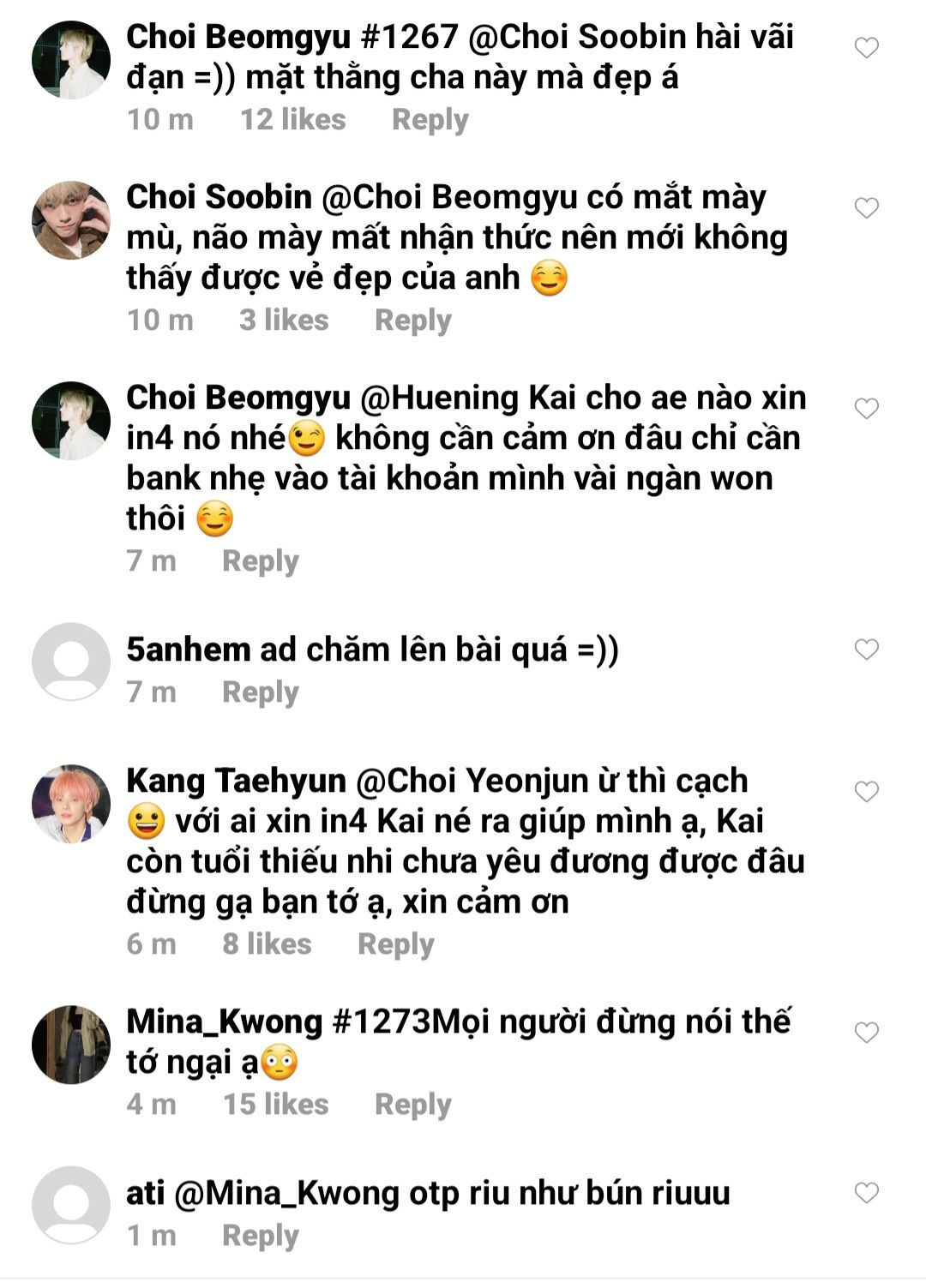Like Kang Taehyun's comment
The width and height of the screenshot is (926, 1288).
coord(867,792)
